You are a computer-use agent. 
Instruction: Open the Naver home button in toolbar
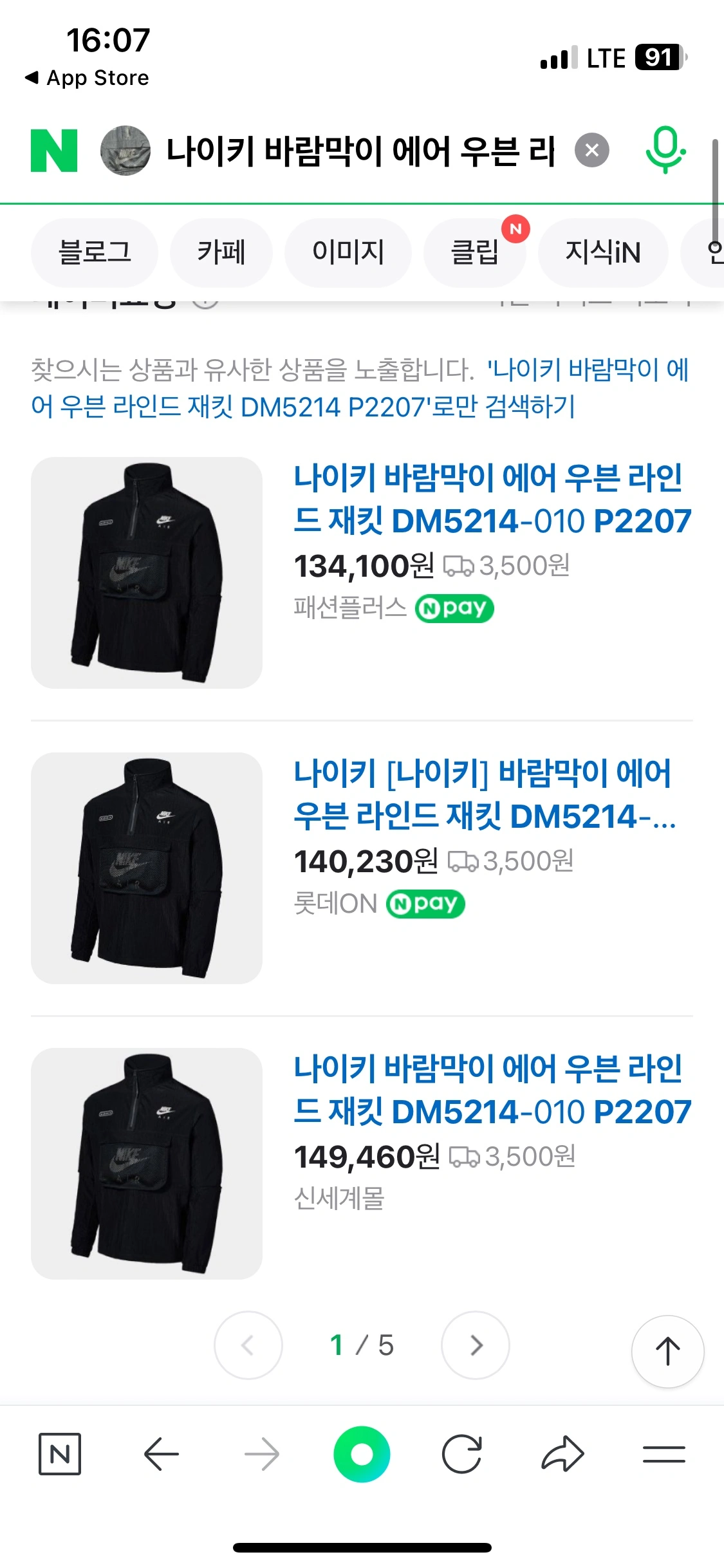point(60,1453)
